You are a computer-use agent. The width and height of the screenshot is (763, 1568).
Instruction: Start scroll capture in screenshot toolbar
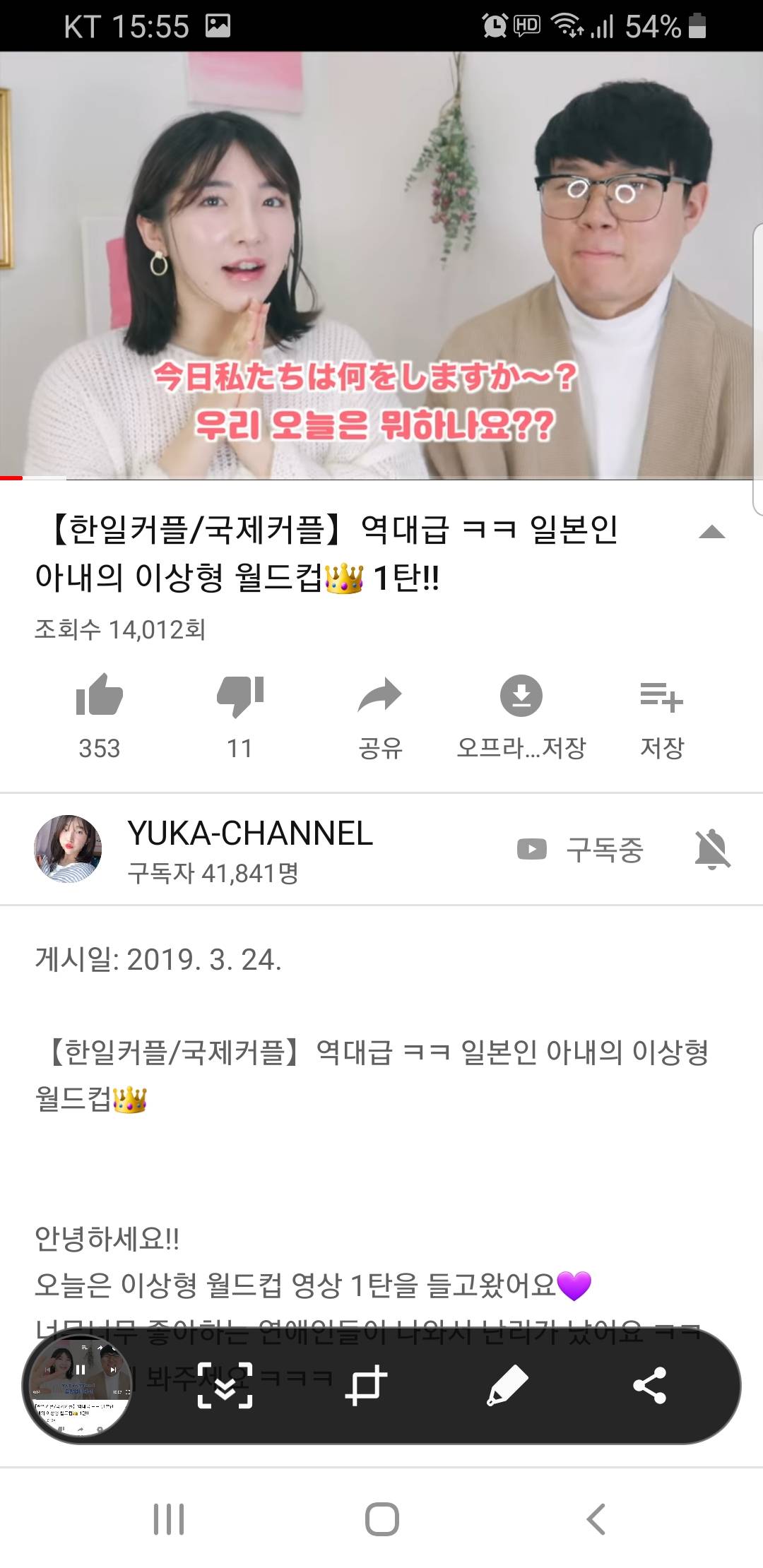[x=225, y=1386]
